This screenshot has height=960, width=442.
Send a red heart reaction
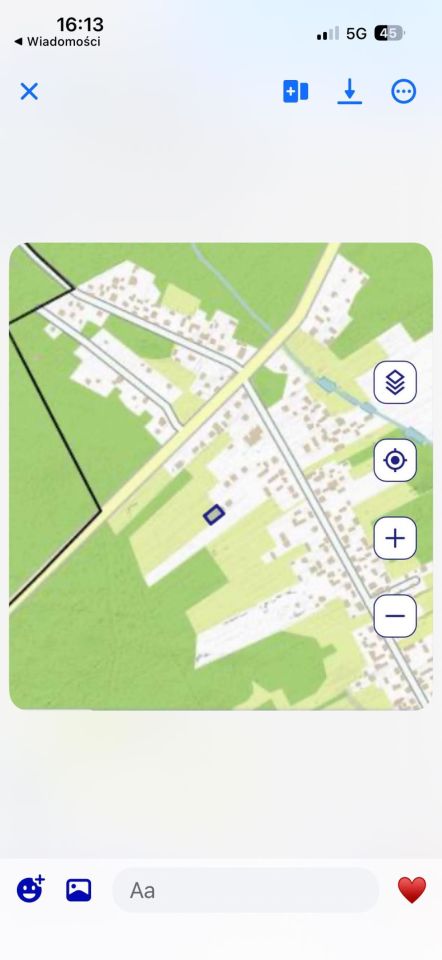point(412,890)
